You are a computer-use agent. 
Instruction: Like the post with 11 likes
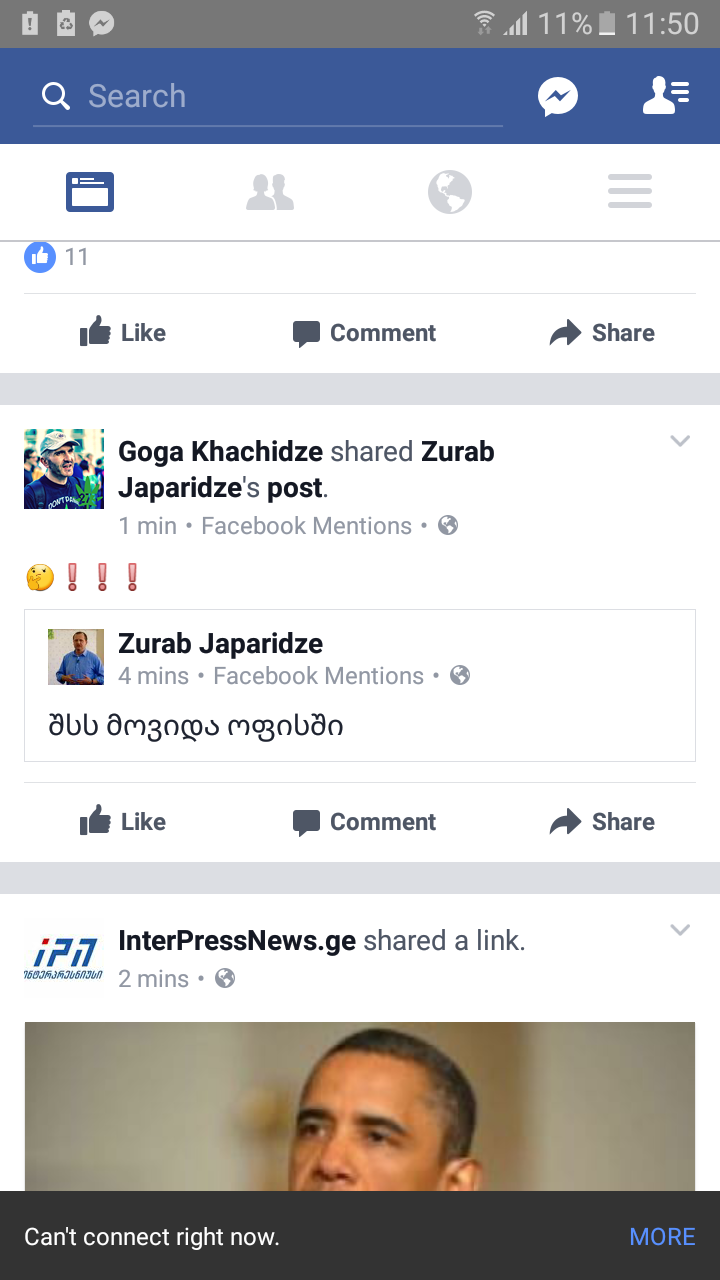[x=123, y=333]
